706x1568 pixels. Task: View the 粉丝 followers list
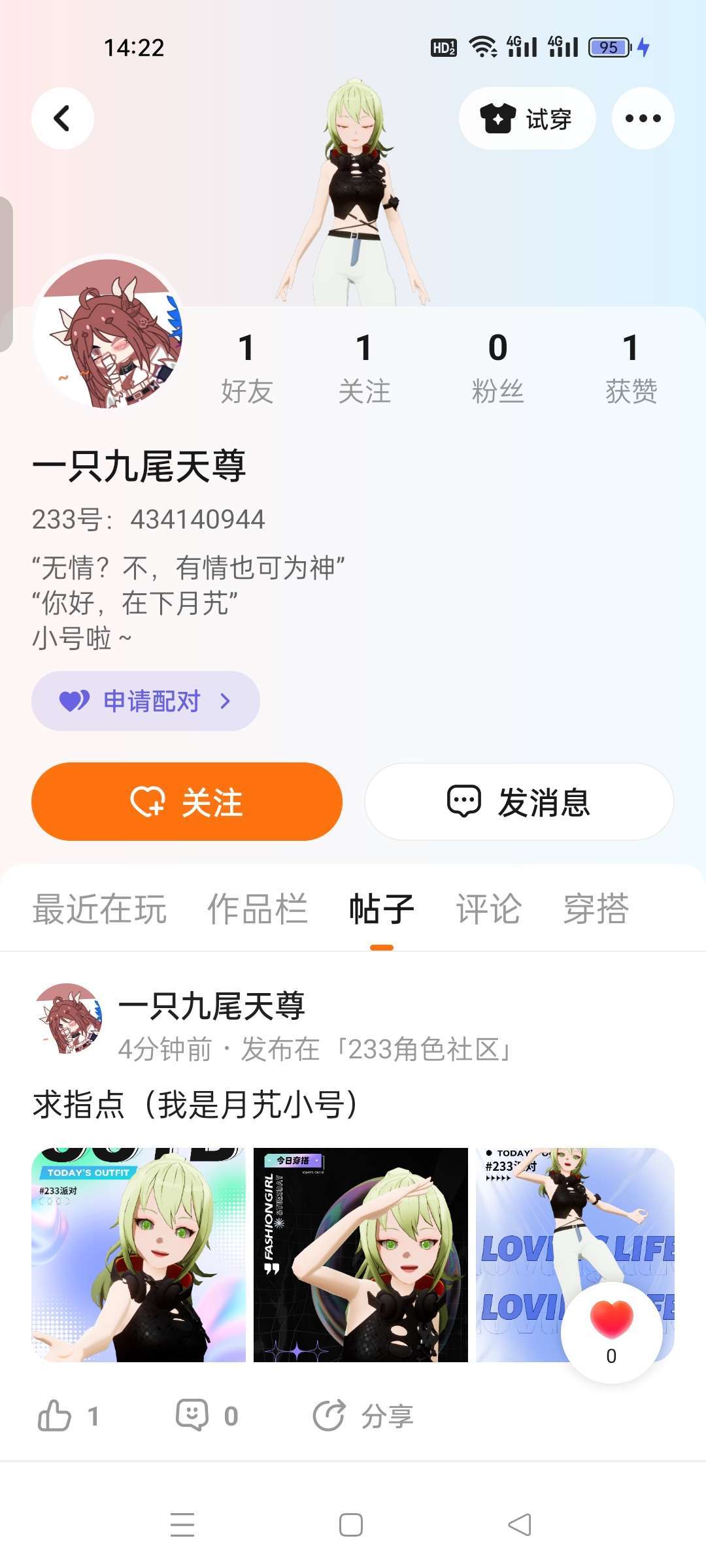pyautogui.click(x=497, y=367)
